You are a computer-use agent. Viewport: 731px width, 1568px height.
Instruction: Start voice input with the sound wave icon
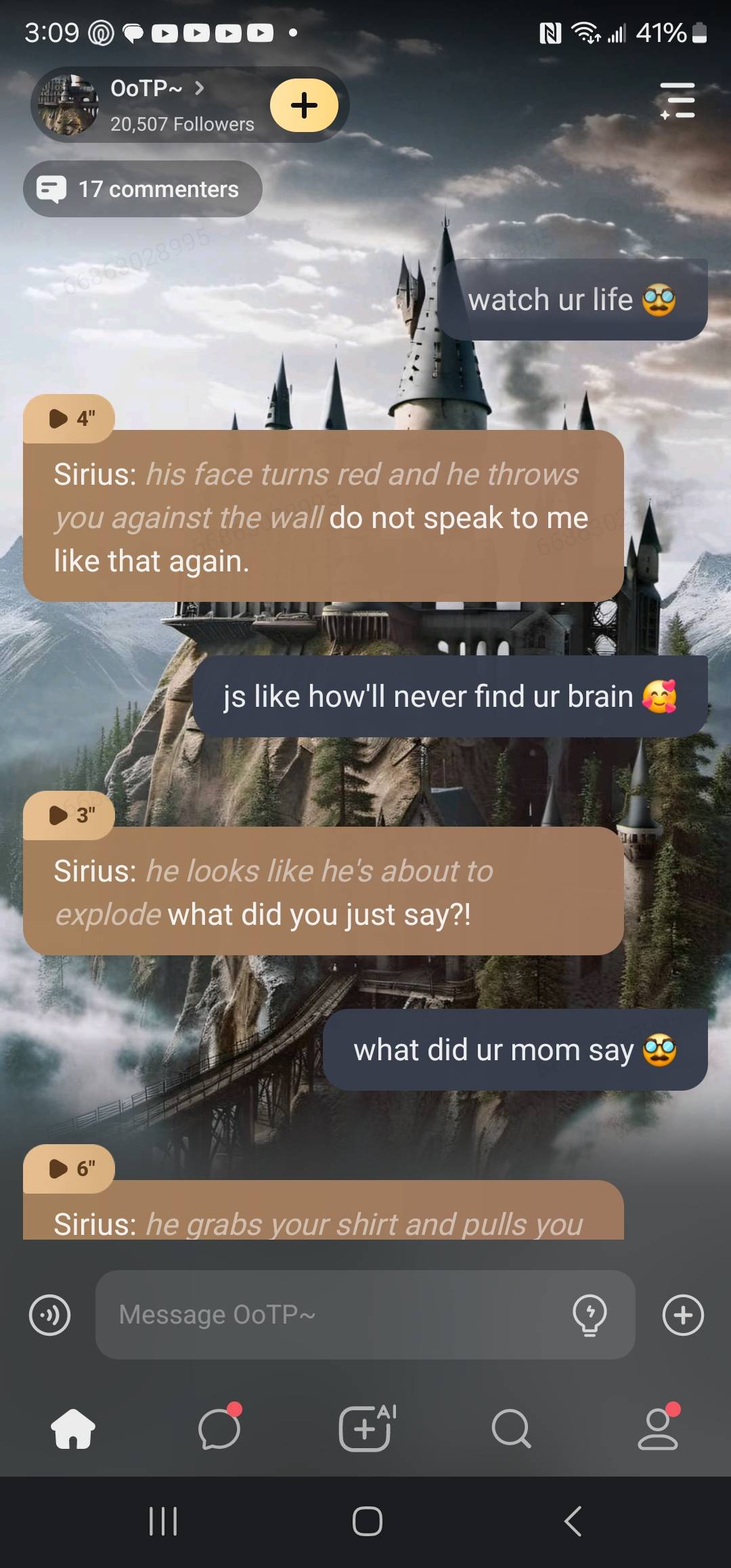[x=50, y=1315]
